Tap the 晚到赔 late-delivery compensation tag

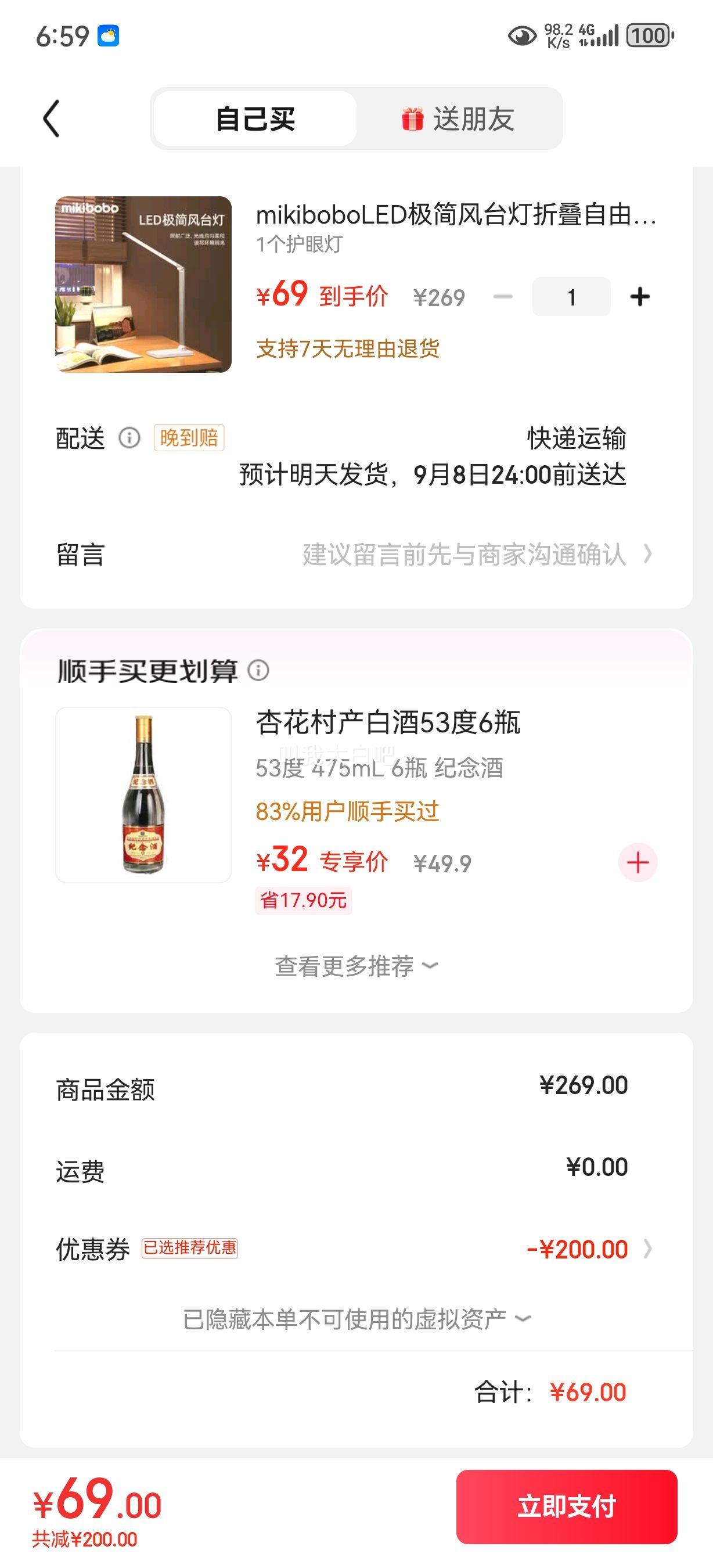tap(189, 438)
